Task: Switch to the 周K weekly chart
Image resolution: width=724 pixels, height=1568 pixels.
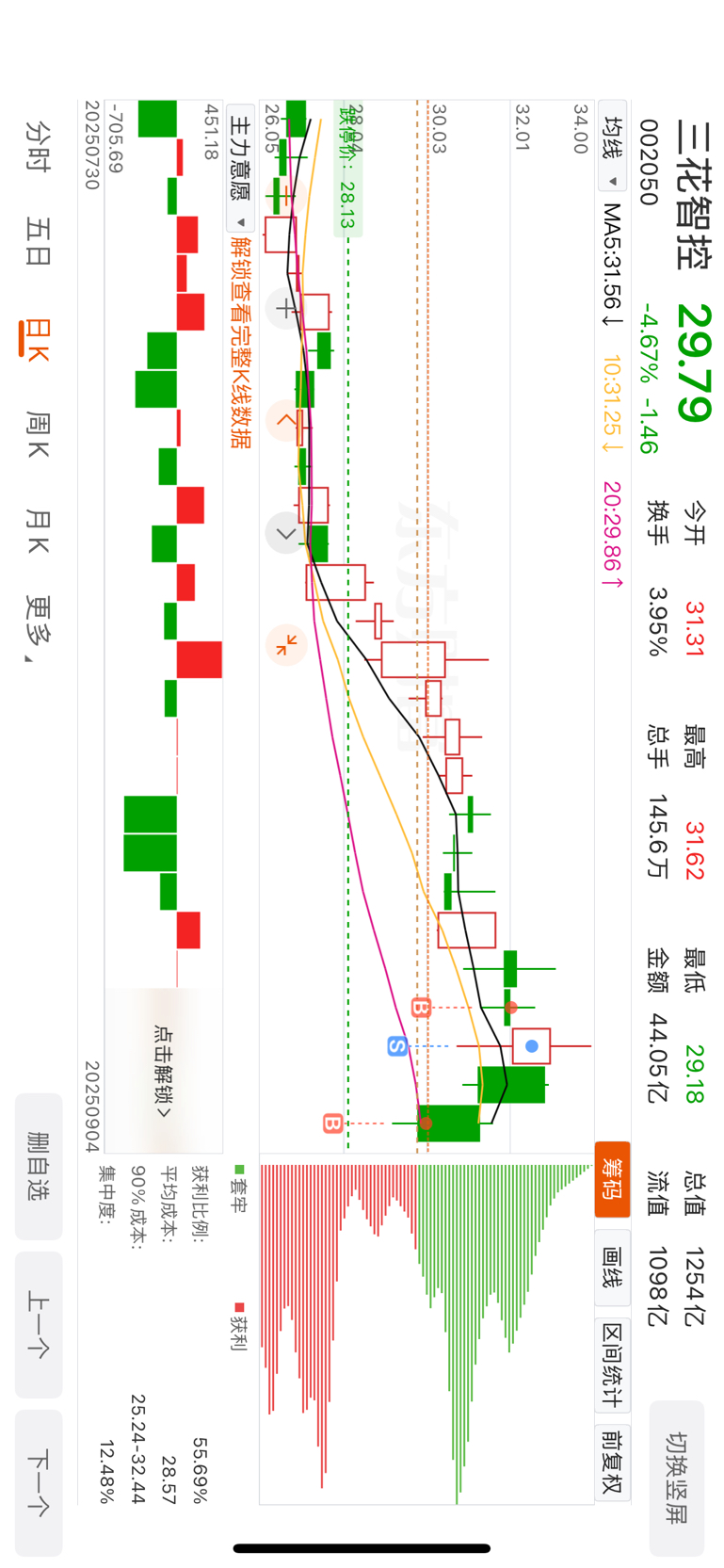Action: coord(37,435)
